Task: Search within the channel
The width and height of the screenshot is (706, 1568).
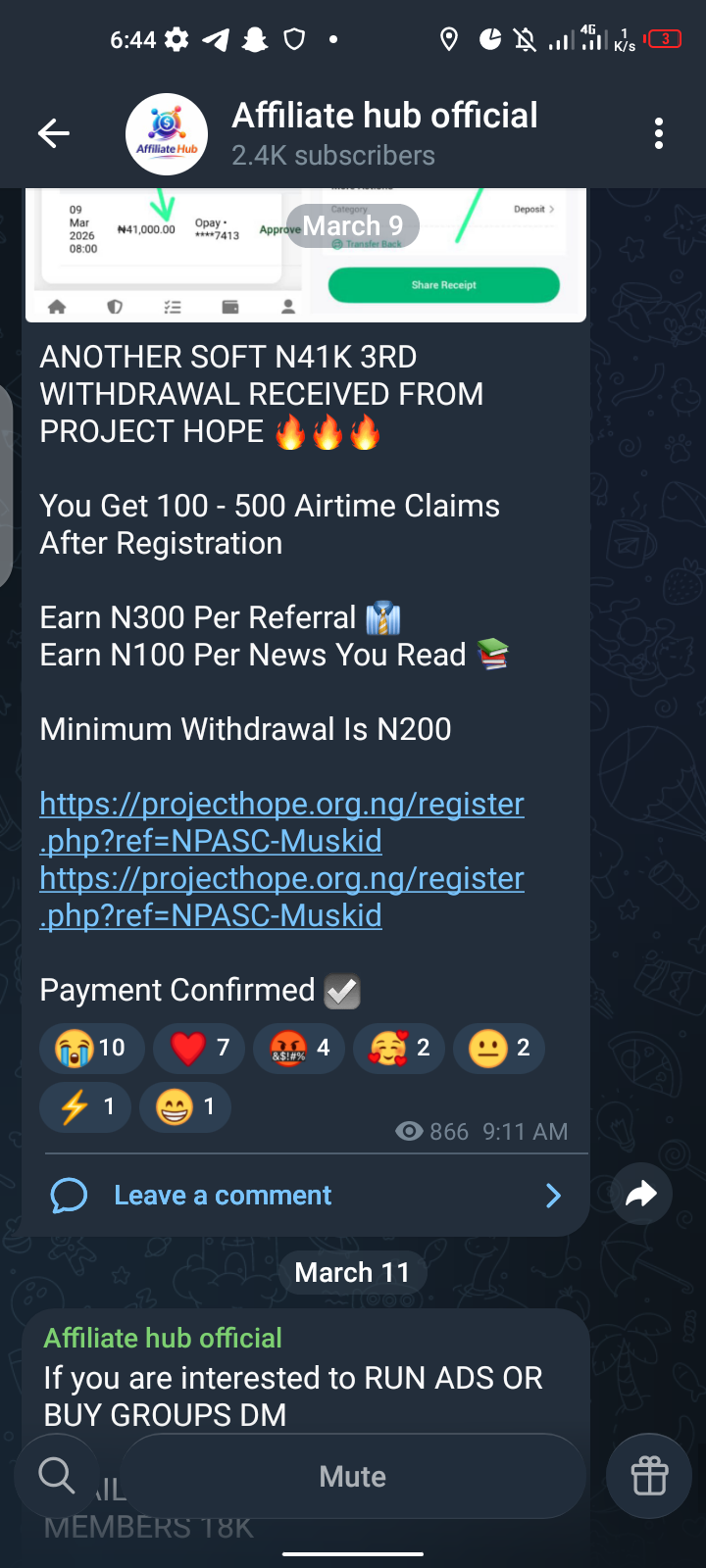Action: (x=57, y=1475)
